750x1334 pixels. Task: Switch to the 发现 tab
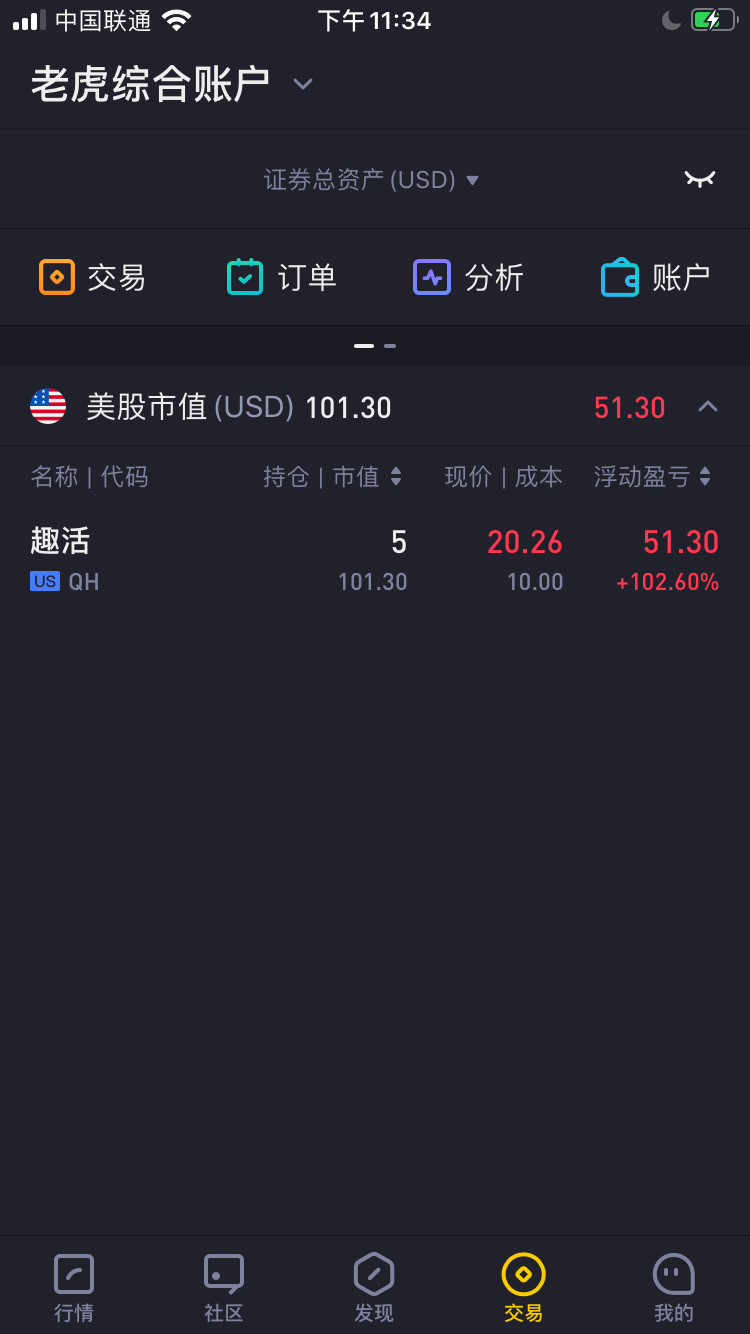(x=374, y=1288)
